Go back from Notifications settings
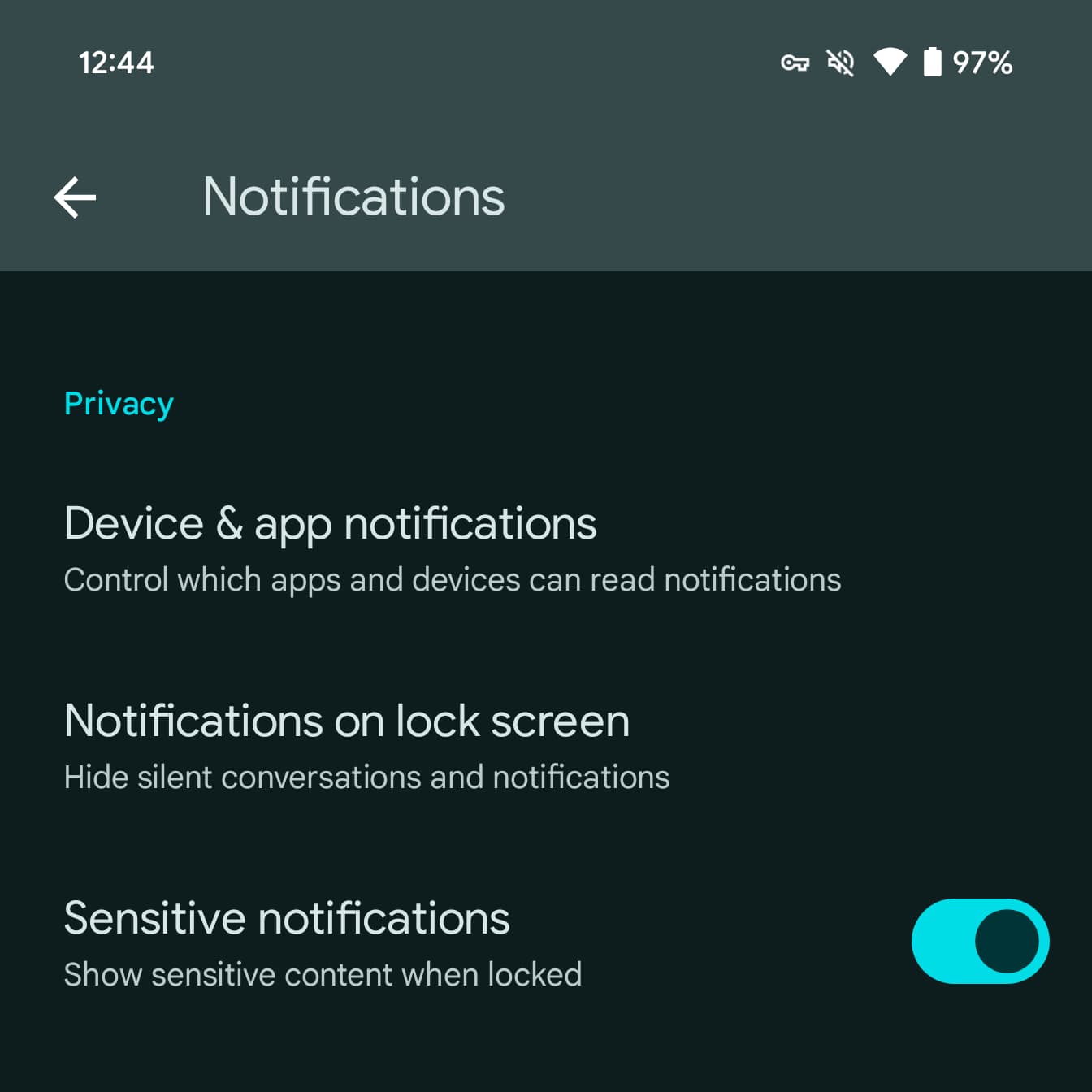This screenshot has width=1092, height=1092. (75, 197)
